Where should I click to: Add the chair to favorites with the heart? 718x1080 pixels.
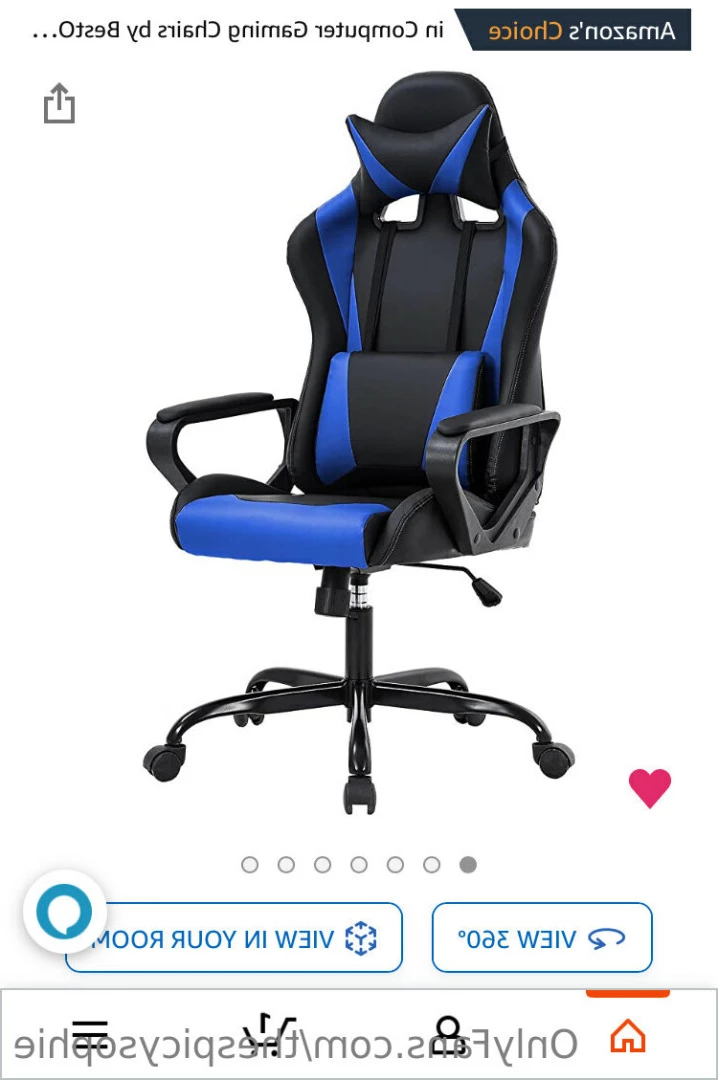[x=649, y=788]
